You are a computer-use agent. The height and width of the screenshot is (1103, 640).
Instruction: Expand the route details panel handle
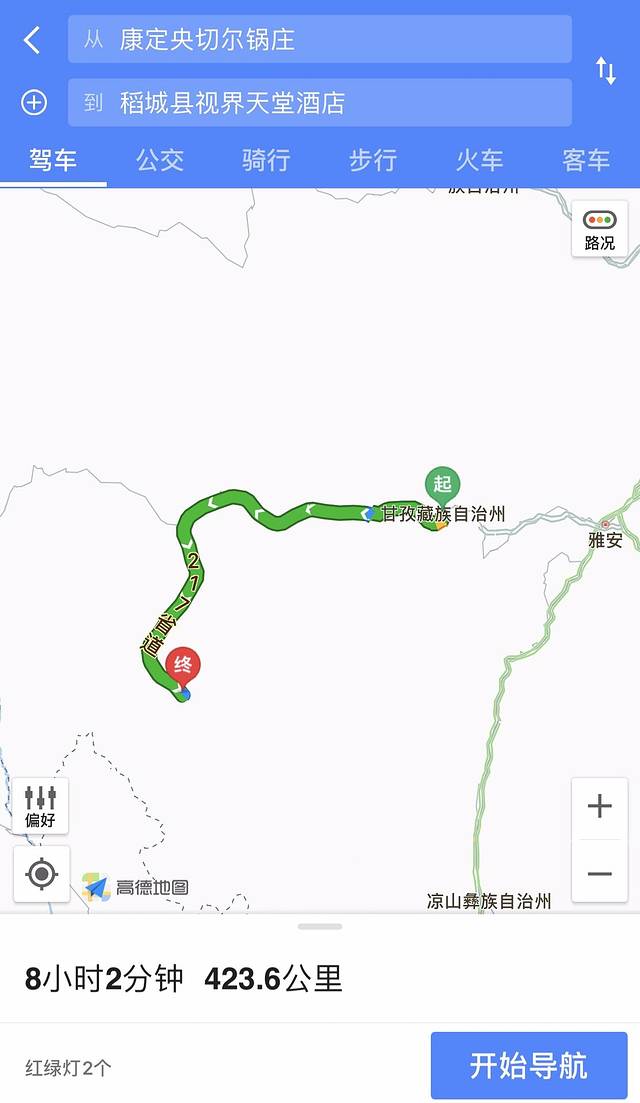pyautogui.click(x=320, y=927)
